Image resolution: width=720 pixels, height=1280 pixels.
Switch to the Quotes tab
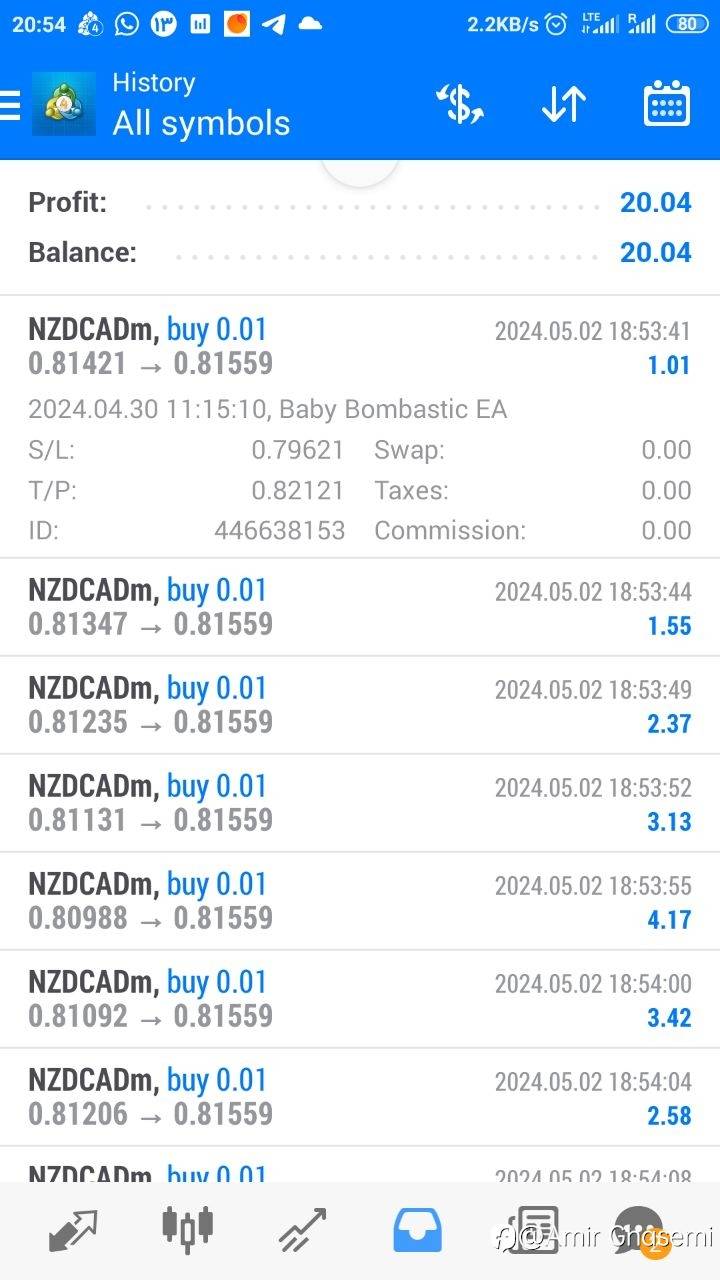[x=73, y=1230]
